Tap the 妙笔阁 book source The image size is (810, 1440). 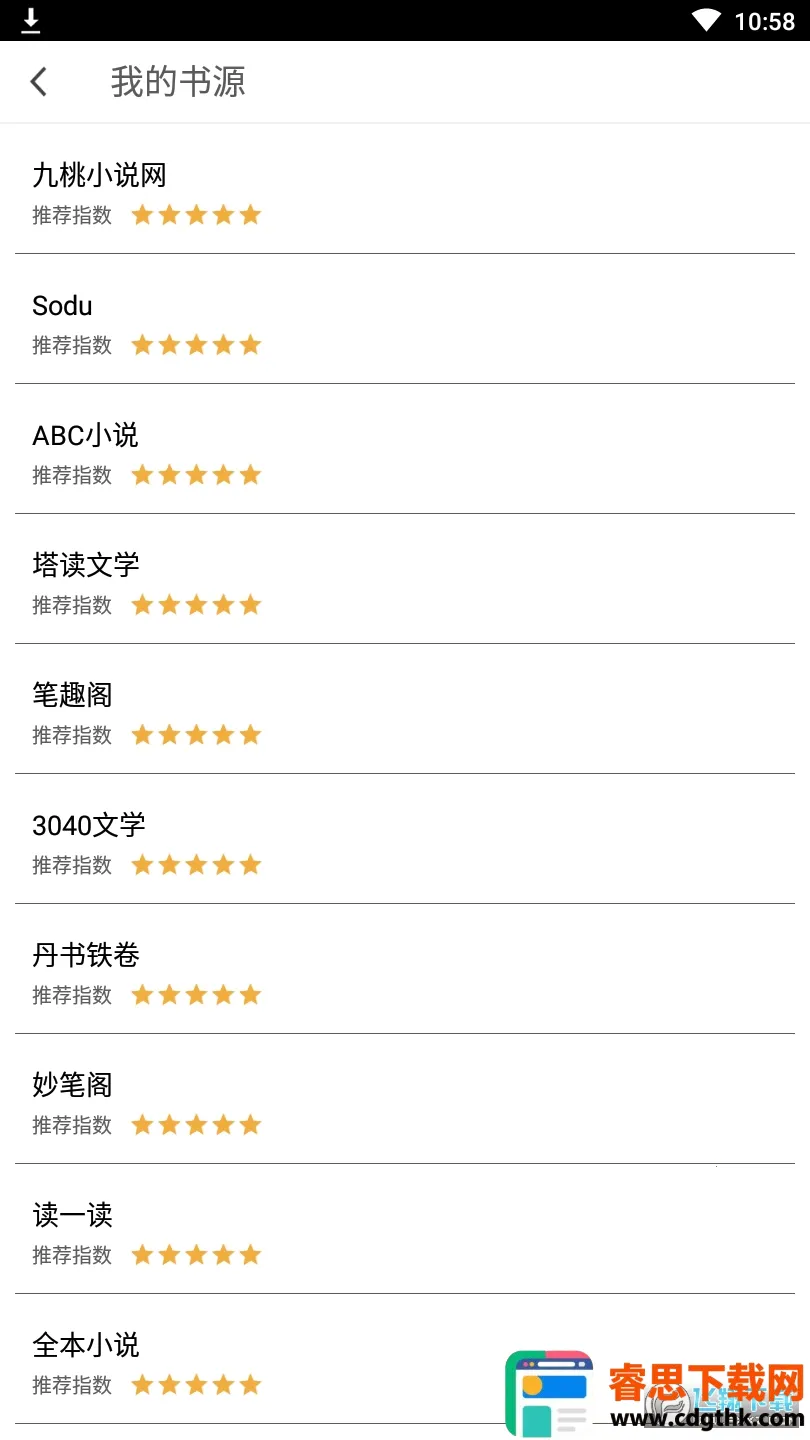73,1087
